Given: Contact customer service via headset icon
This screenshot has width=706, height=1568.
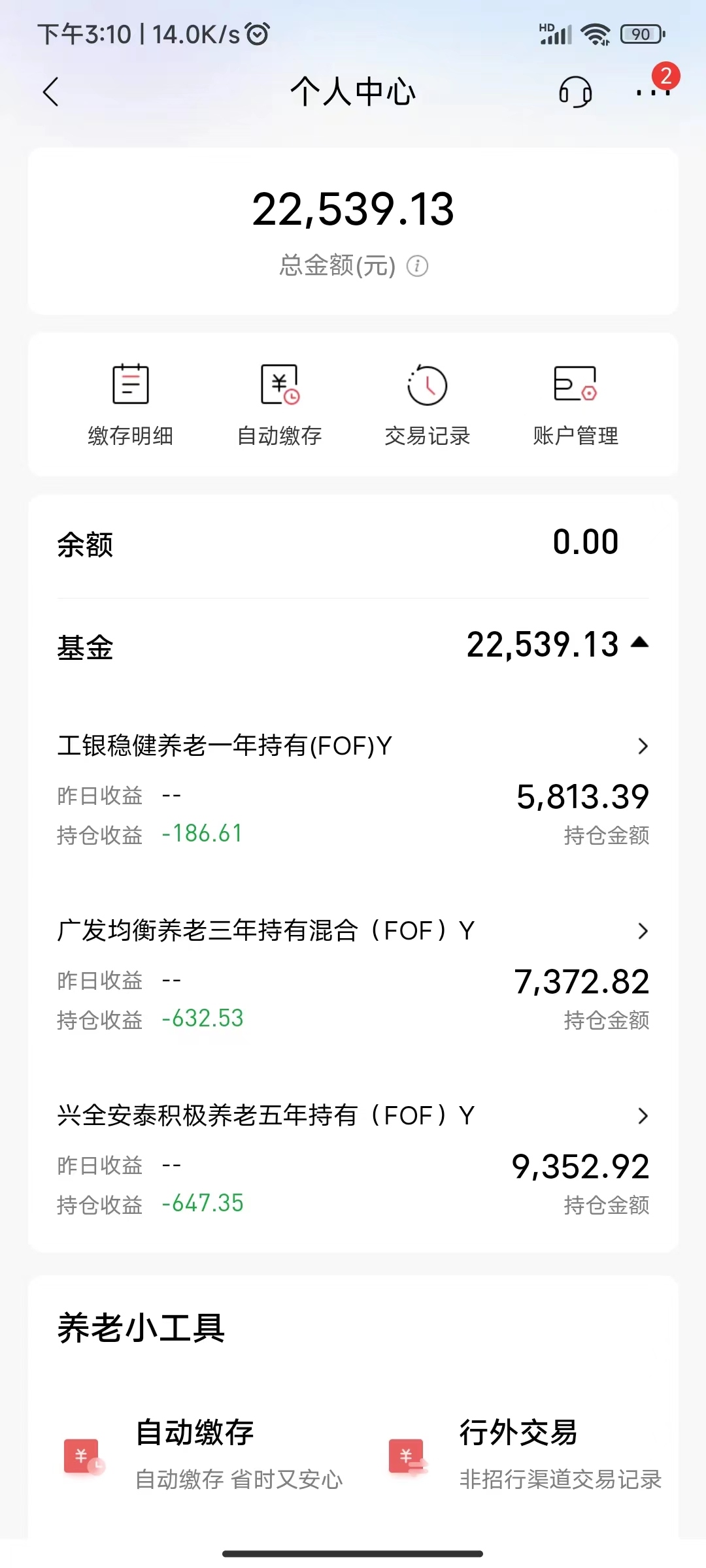Looking at the screenshot, I should click(x=575, y=91).
